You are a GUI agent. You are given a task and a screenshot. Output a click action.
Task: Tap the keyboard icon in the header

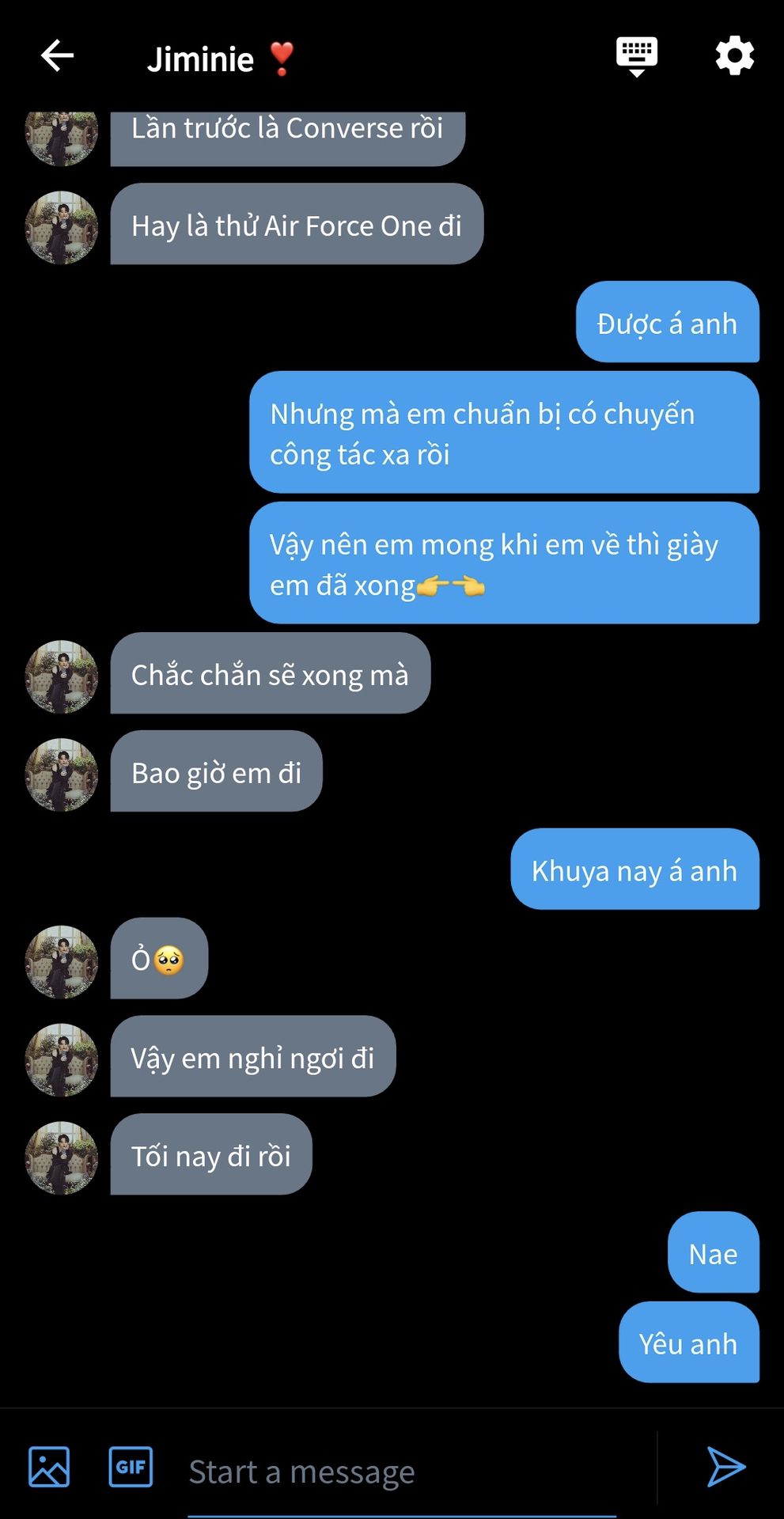(636, 56)
